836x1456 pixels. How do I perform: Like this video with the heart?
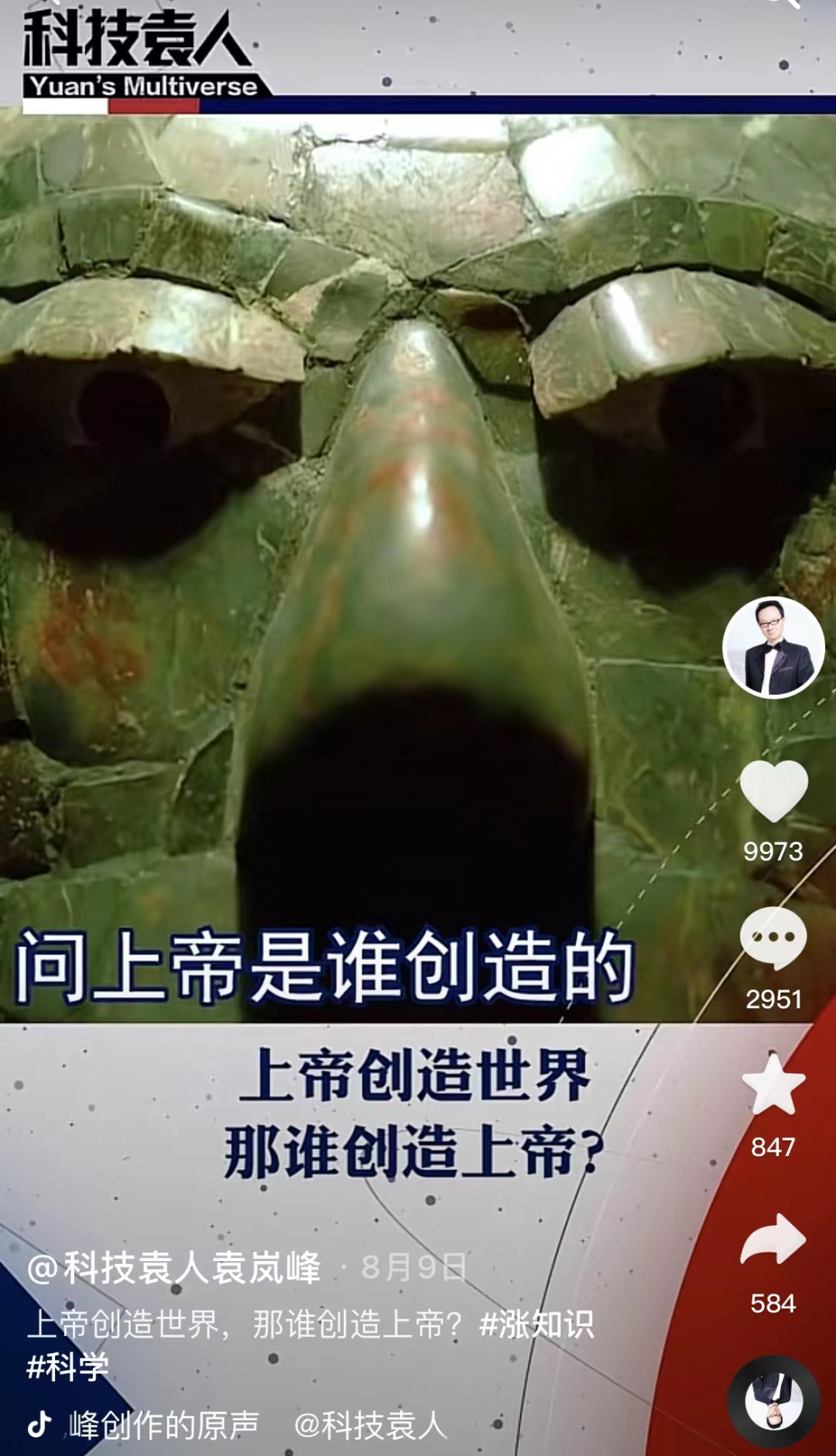pos(773,791)
